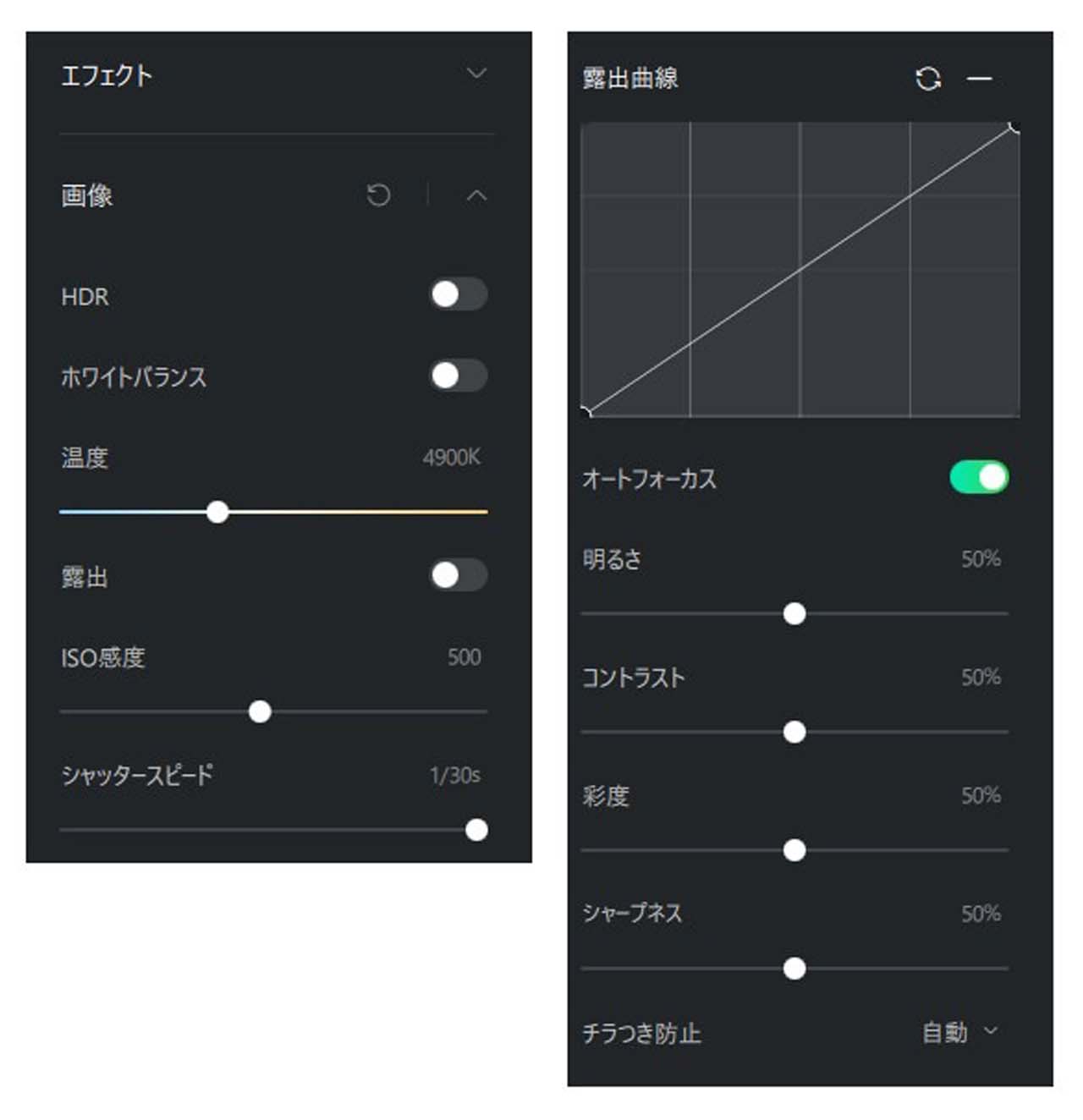1083x1120 pixels.
Task: Reset the 露出曲線 curve
Action: 928,79
